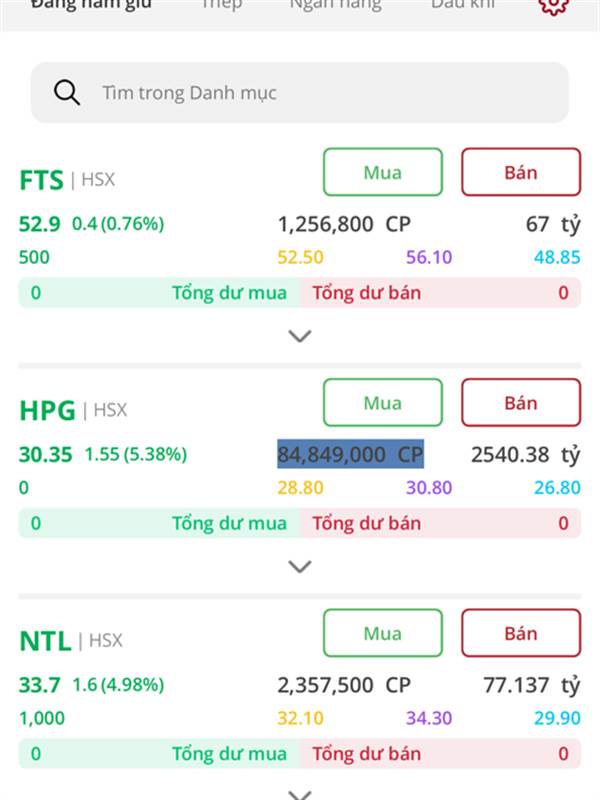Open the FTS stock entry
The height and width of the screenshot is (800, 600).
click(x=41, y=180)
